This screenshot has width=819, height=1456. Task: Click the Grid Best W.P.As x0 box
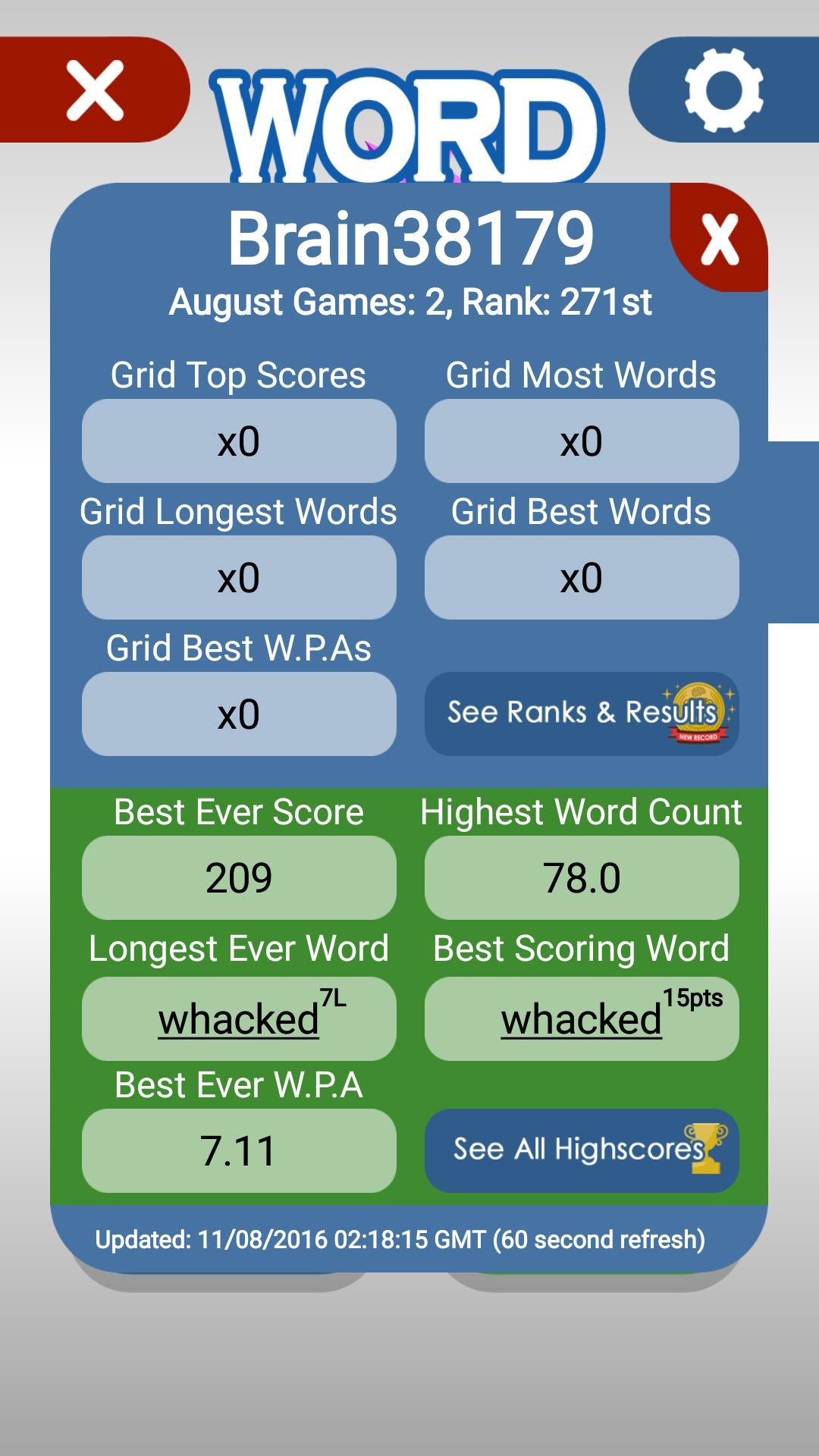(238, 714)
